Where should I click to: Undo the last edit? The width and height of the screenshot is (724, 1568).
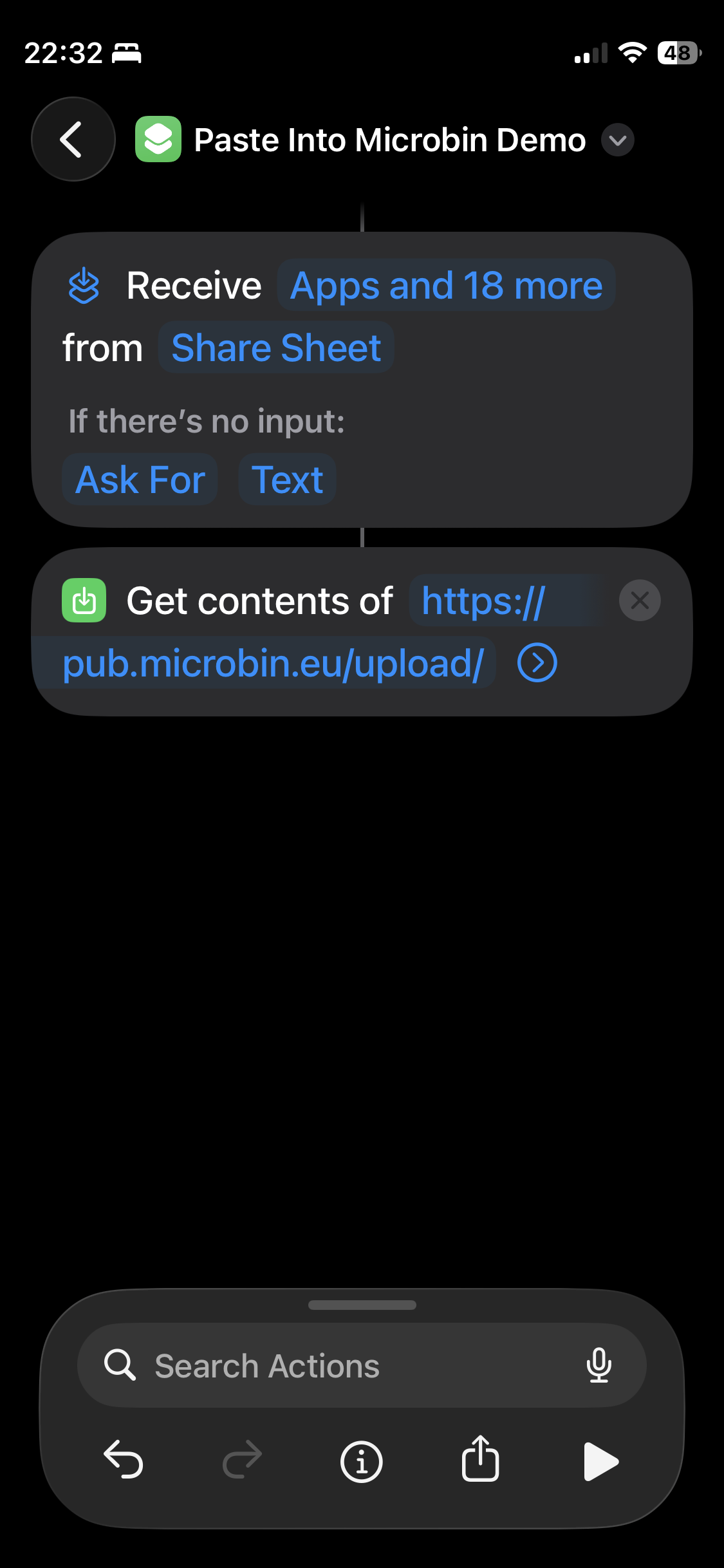point(124,1461)
